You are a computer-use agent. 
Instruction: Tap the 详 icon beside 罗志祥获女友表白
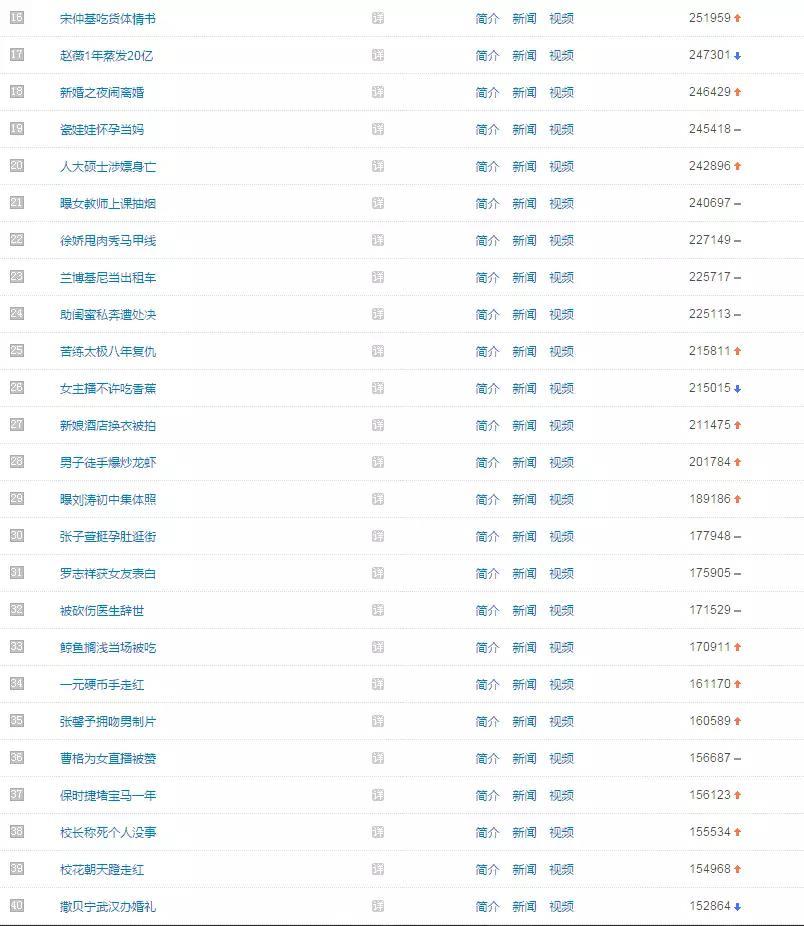click(x=377, y=573)
